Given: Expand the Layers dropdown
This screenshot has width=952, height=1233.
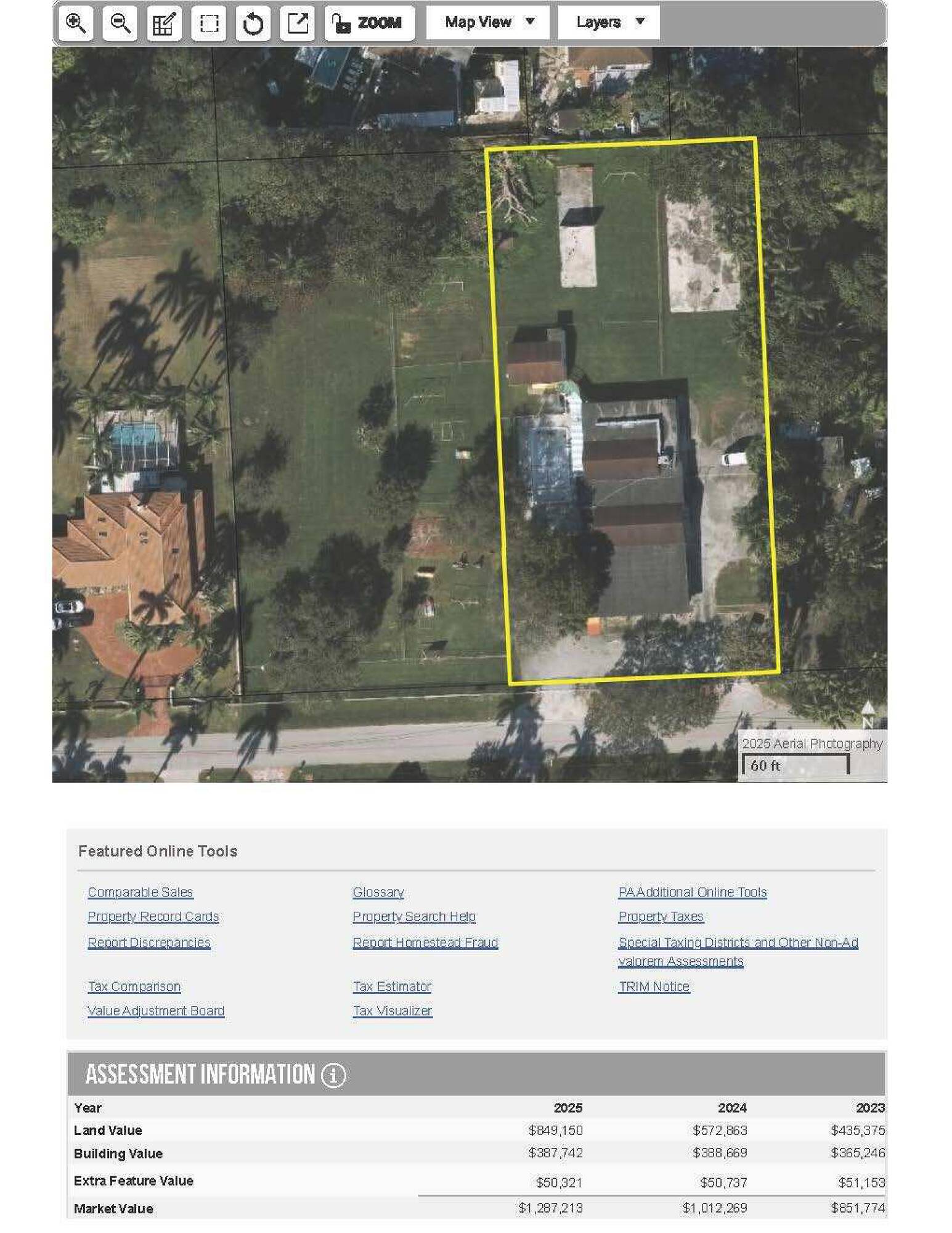Looking at the screenshot, I should (x=609, y=23).
